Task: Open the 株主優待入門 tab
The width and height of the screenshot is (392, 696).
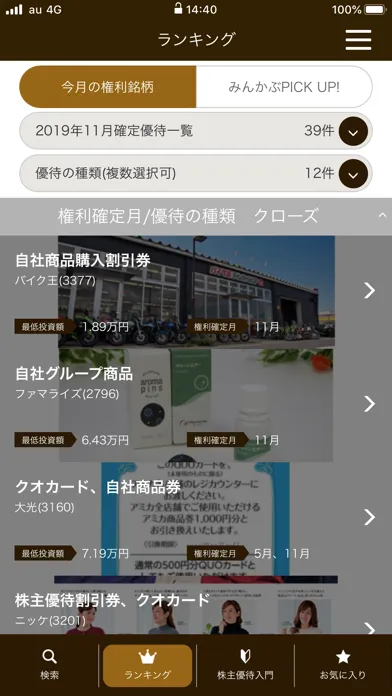Action: coord(245,665)
